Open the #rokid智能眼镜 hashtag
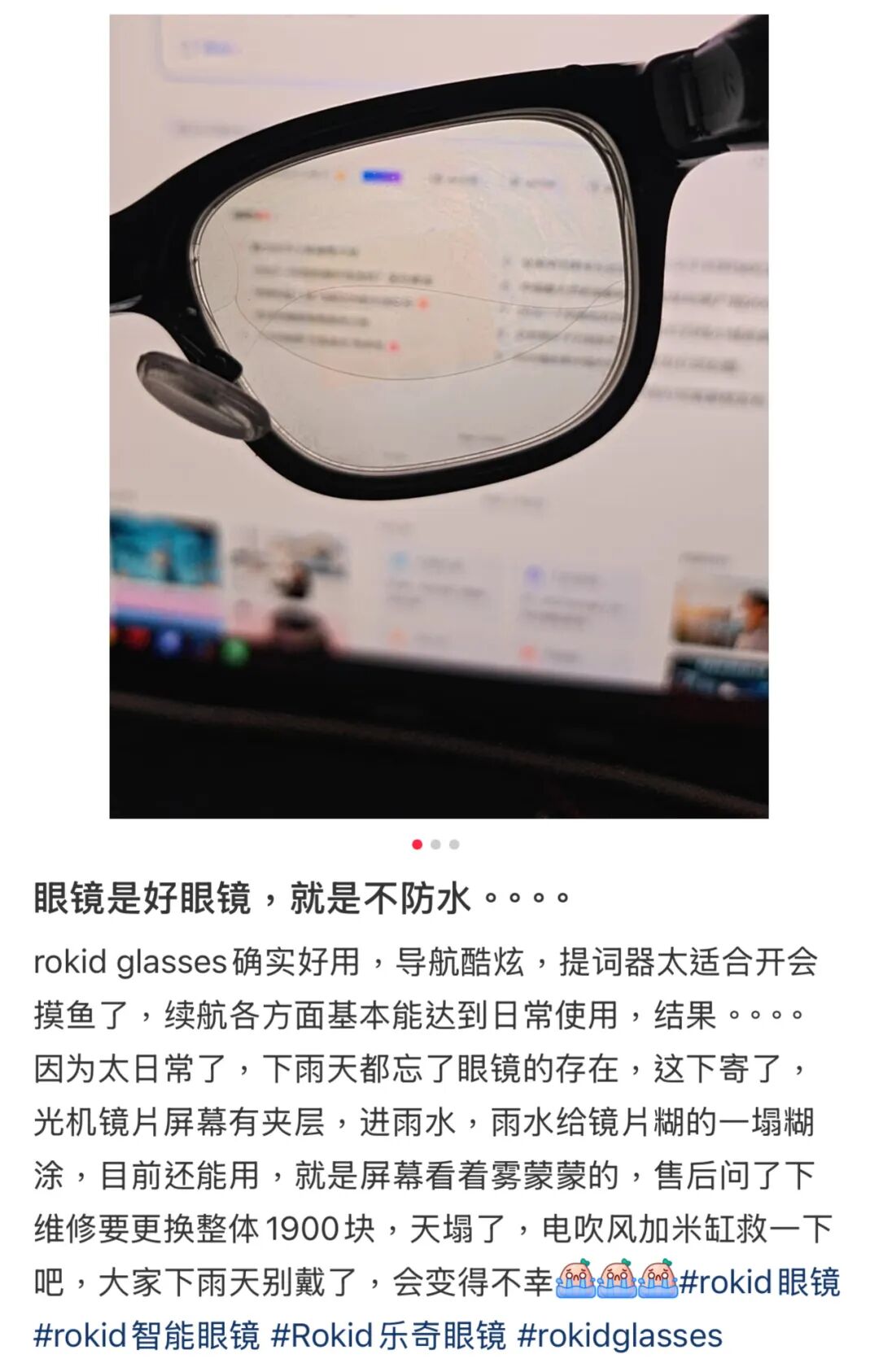The width and height of the screenshot is (879, 1372). click(146, 1336)
